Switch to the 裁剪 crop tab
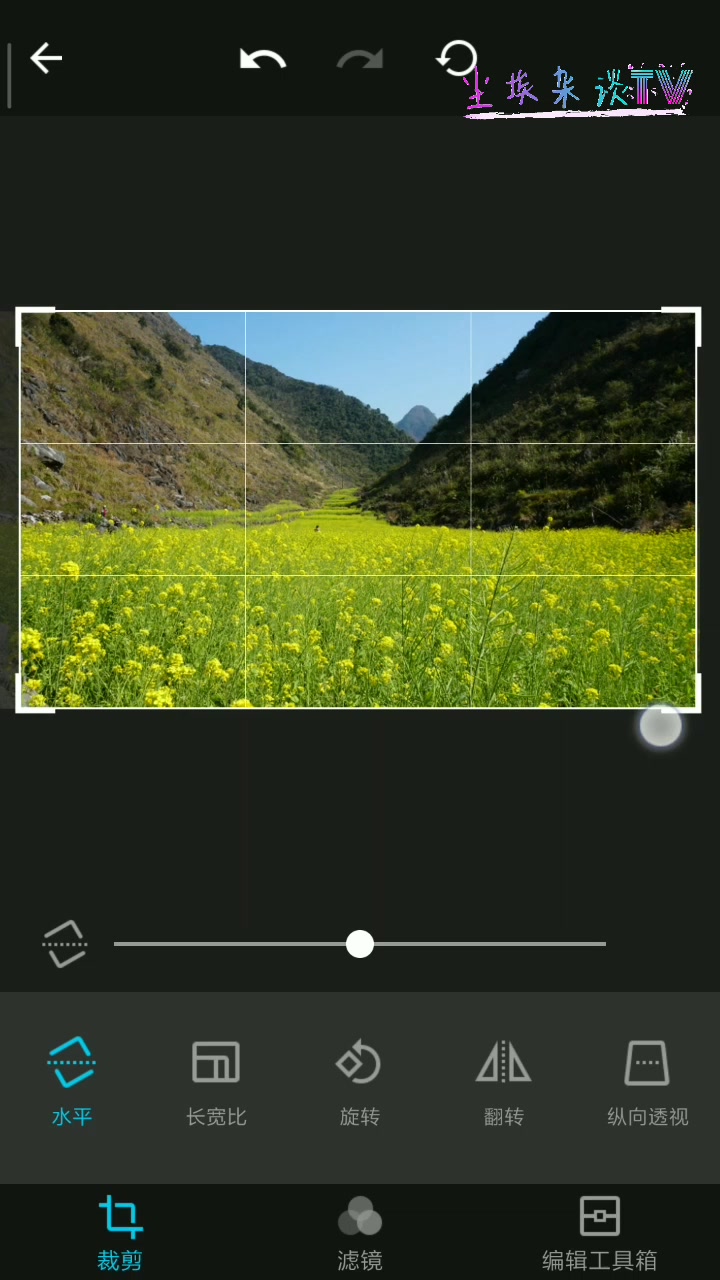Image resolution: width=720 pixels, height=1280 pixels. coord(120,1232)
